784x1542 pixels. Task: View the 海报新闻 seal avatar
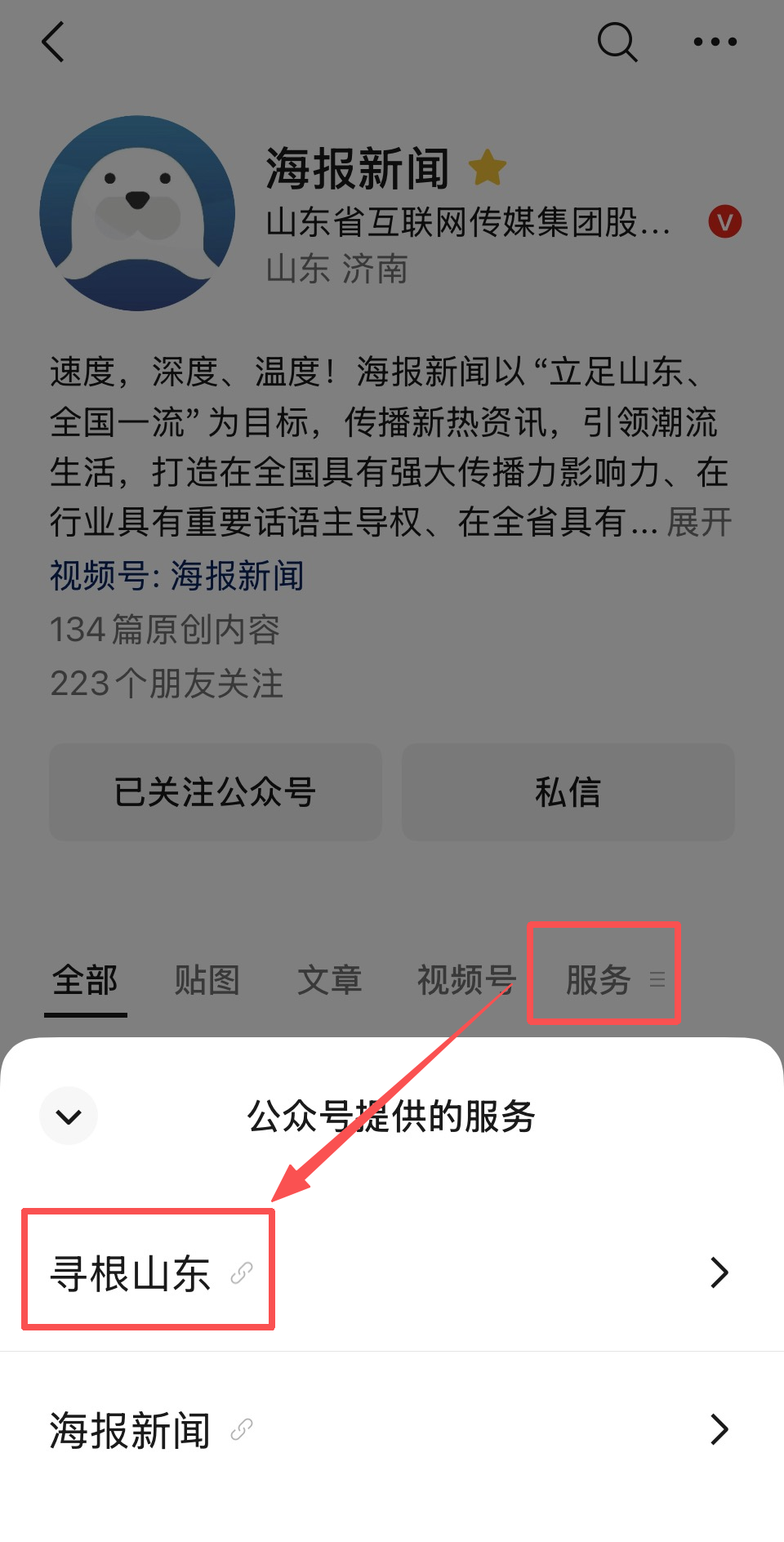[x=137, y=213]
